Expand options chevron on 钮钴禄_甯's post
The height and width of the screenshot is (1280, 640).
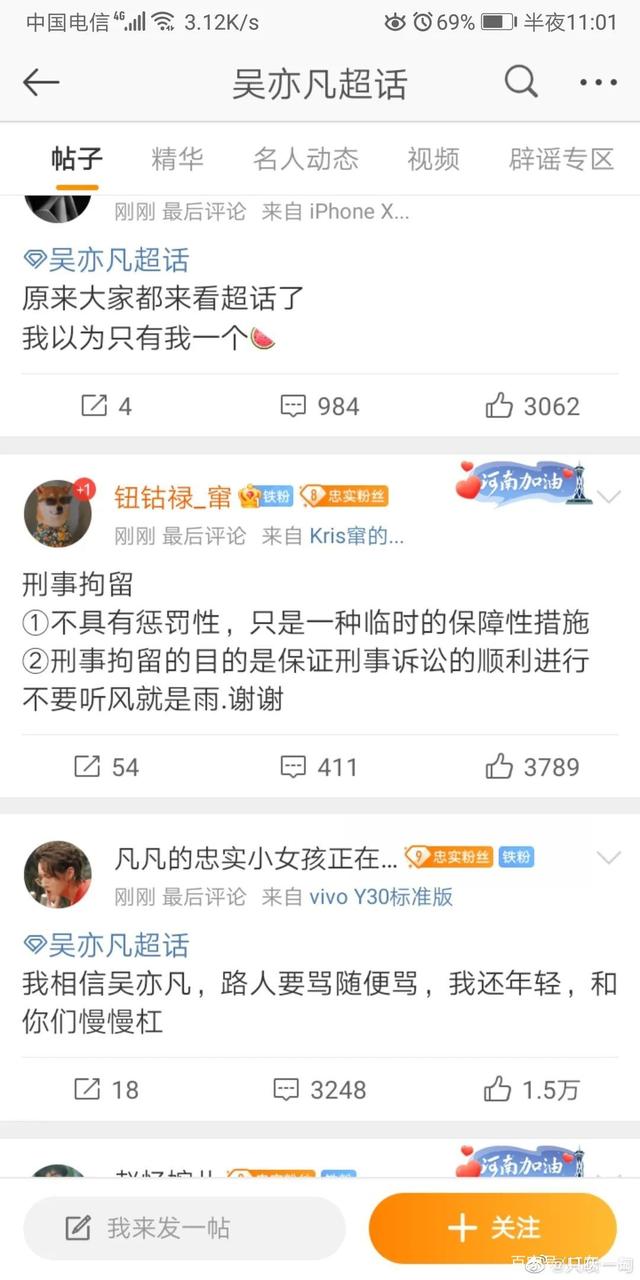(608, 497)
